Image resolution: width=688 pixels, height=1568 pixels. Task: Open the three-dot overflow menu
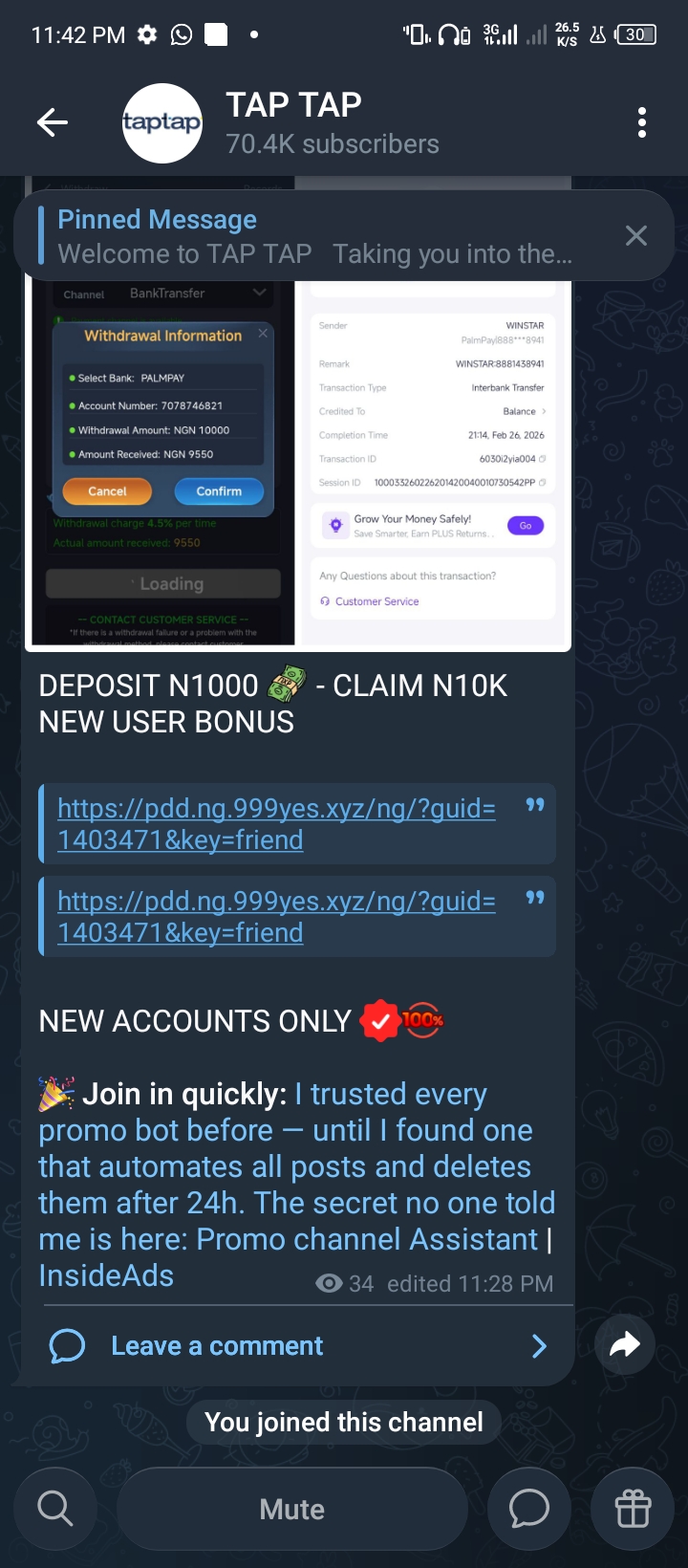(x=641, y=122)
